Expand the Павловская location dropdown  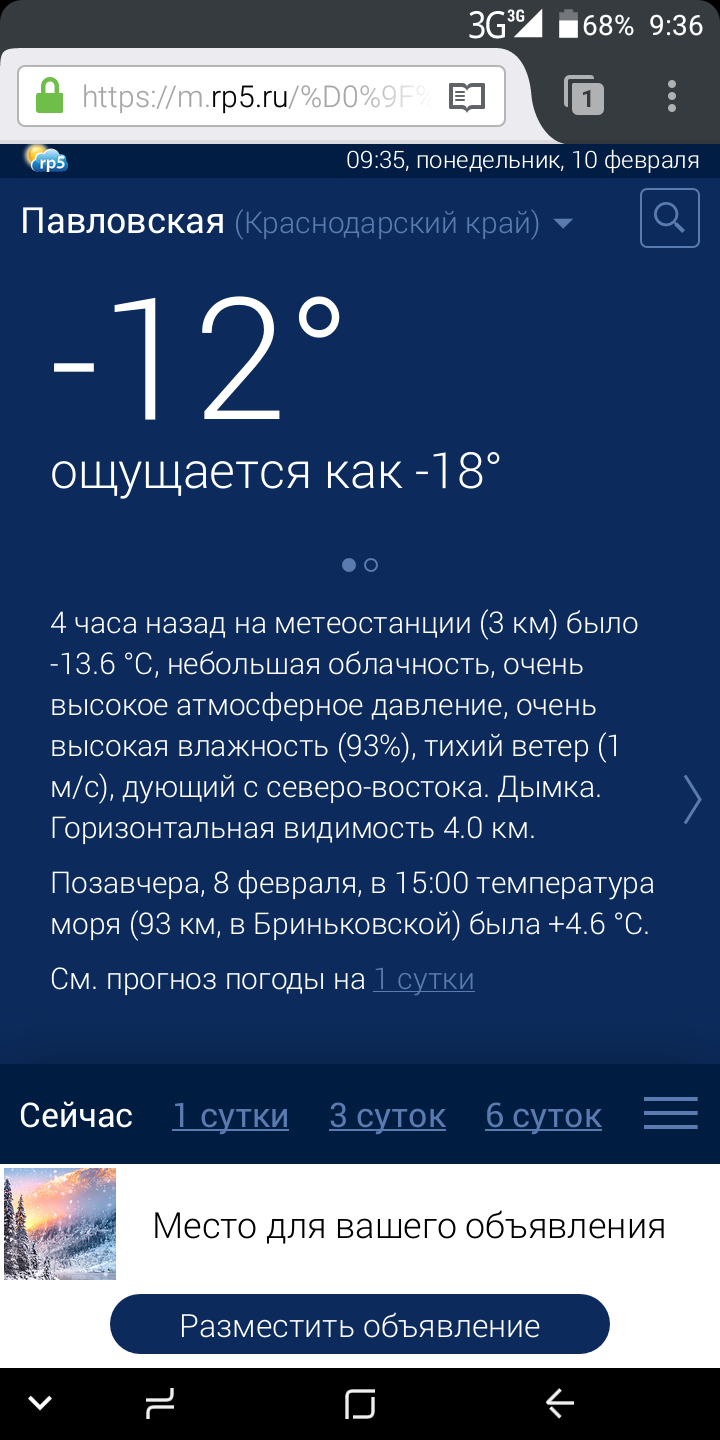pyautogui.click(x=563, y=223)
